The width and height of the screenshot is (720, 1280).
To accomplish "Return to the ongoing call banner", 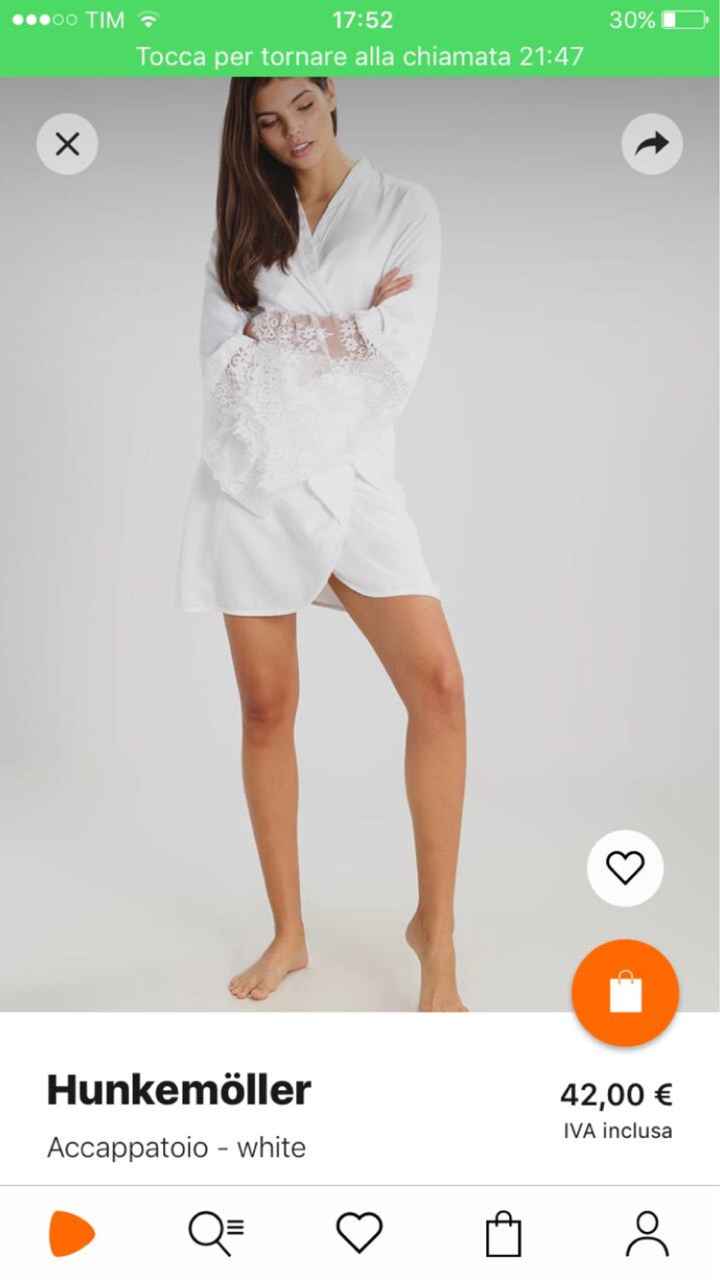I will point(360,56).
